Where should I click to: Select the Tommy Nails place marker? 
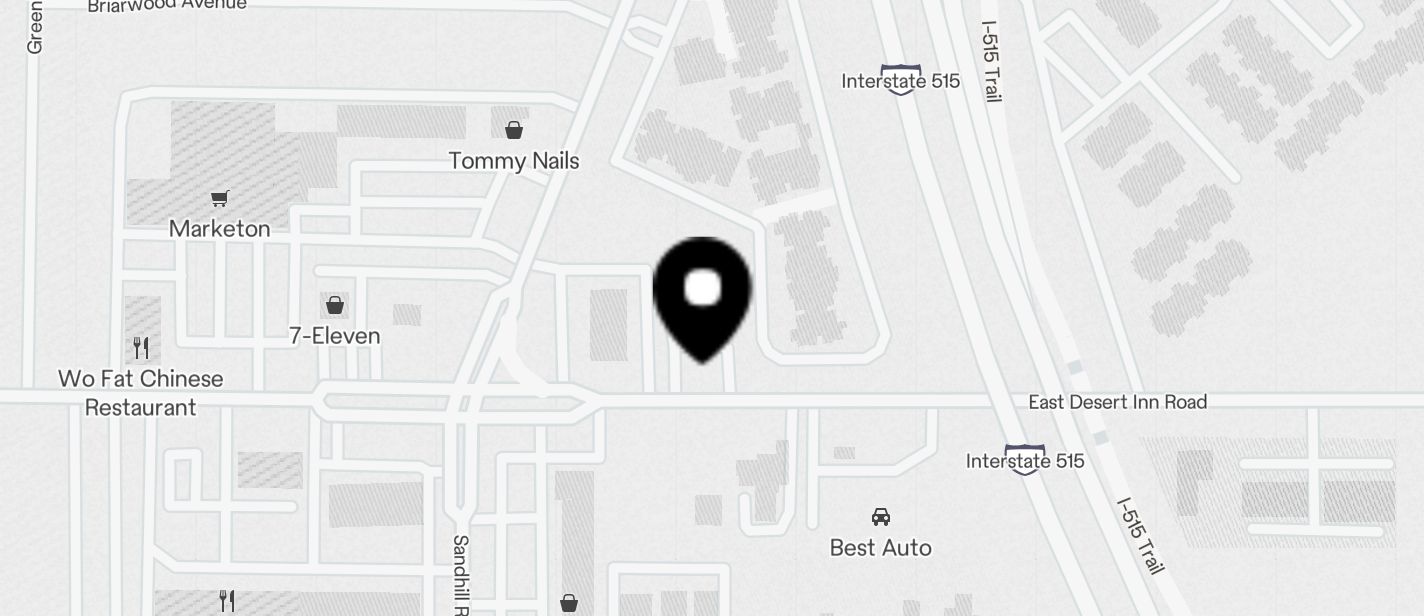tap(513, 130)
